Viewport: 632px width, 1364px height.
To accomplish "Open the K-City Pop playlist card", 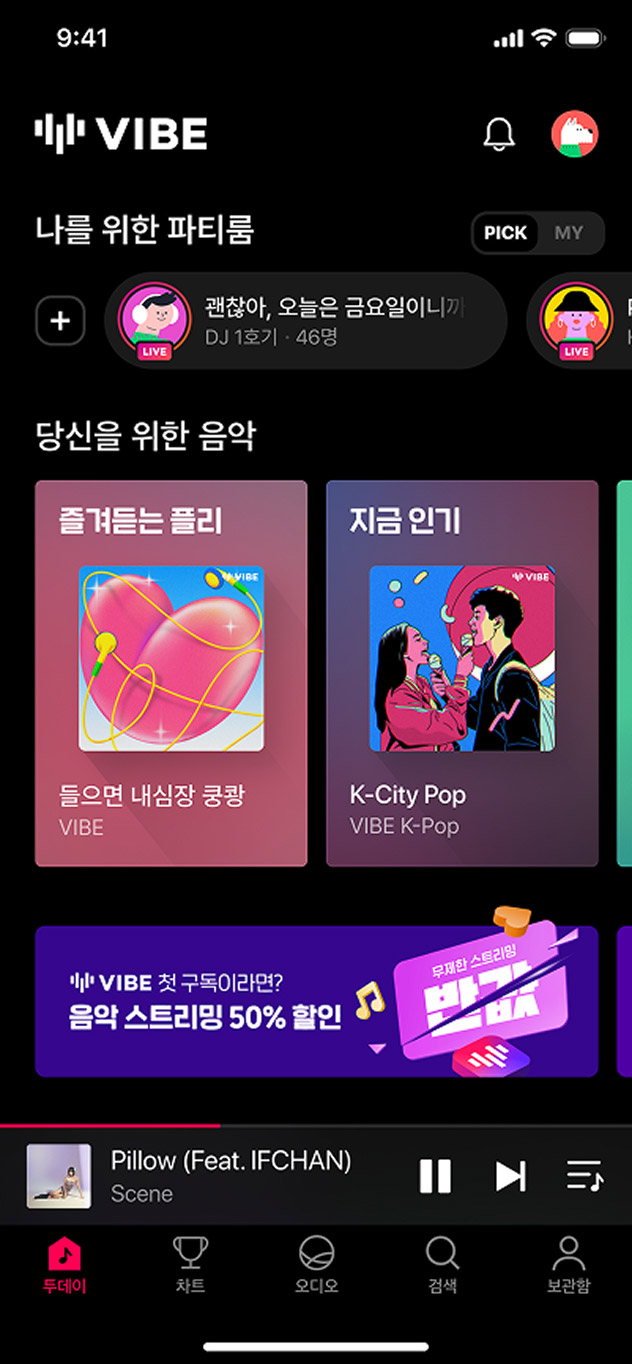I will (462, 673).
